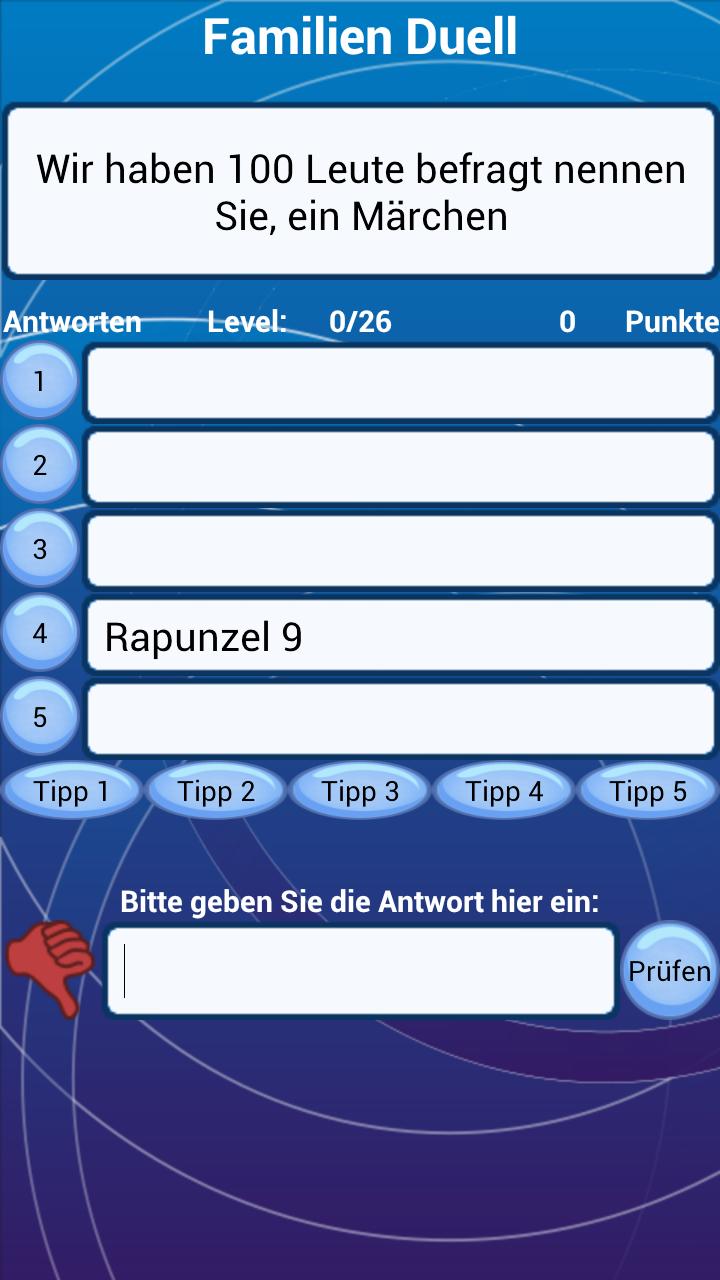Image resolution: width=720 pixels, height=1280 pixels.
Task: Reveal hint with Tipp 2
Action: (x=216, y=792)
